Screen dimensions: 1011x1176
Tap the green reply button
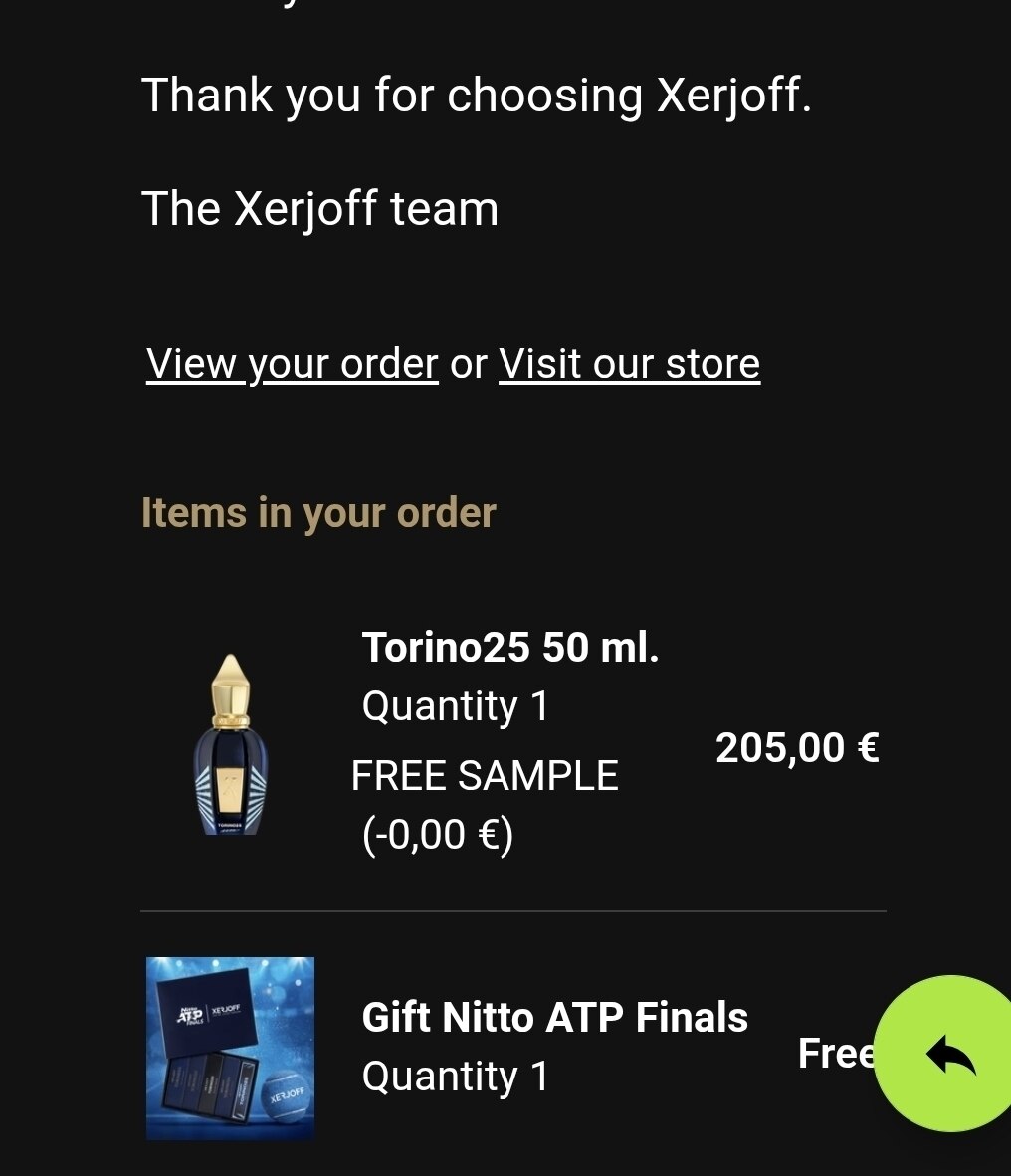click(x=948, y=1054)
